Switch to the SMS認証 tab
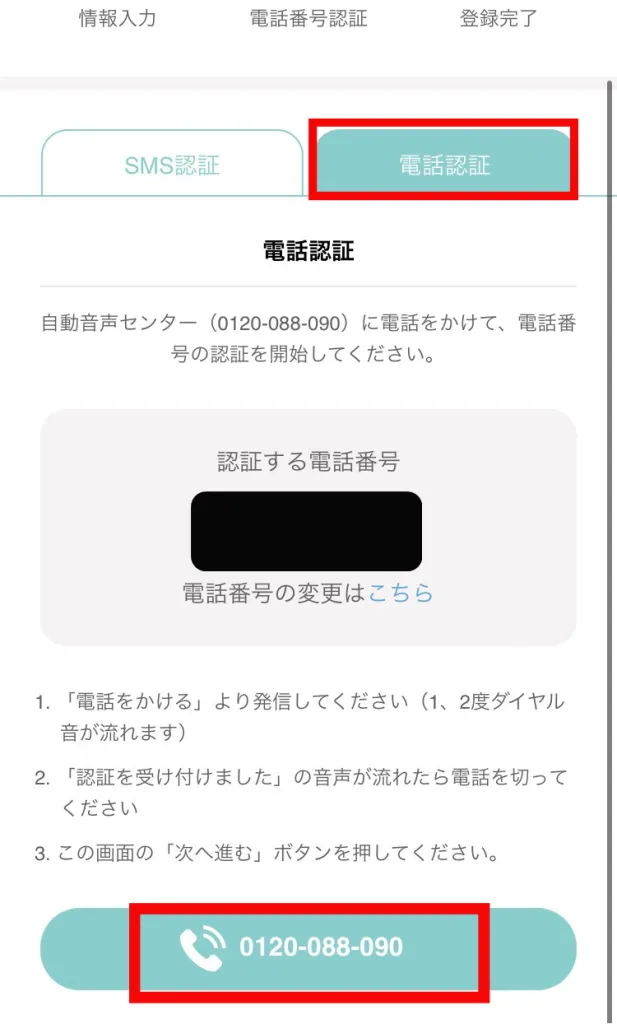 pos(171,165)
